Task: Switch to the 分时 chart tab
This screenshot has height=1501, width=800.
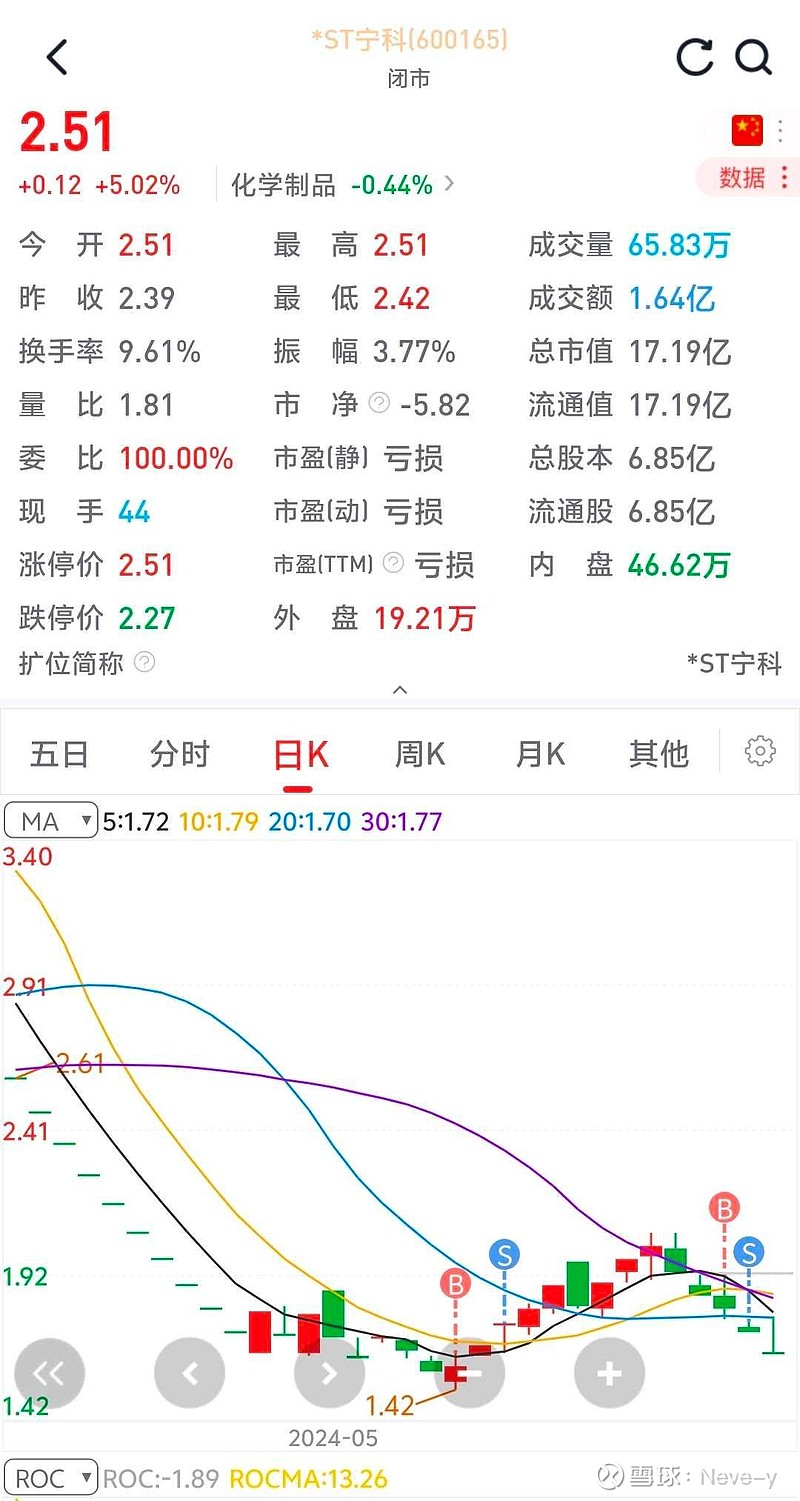Action: [180, 753]
